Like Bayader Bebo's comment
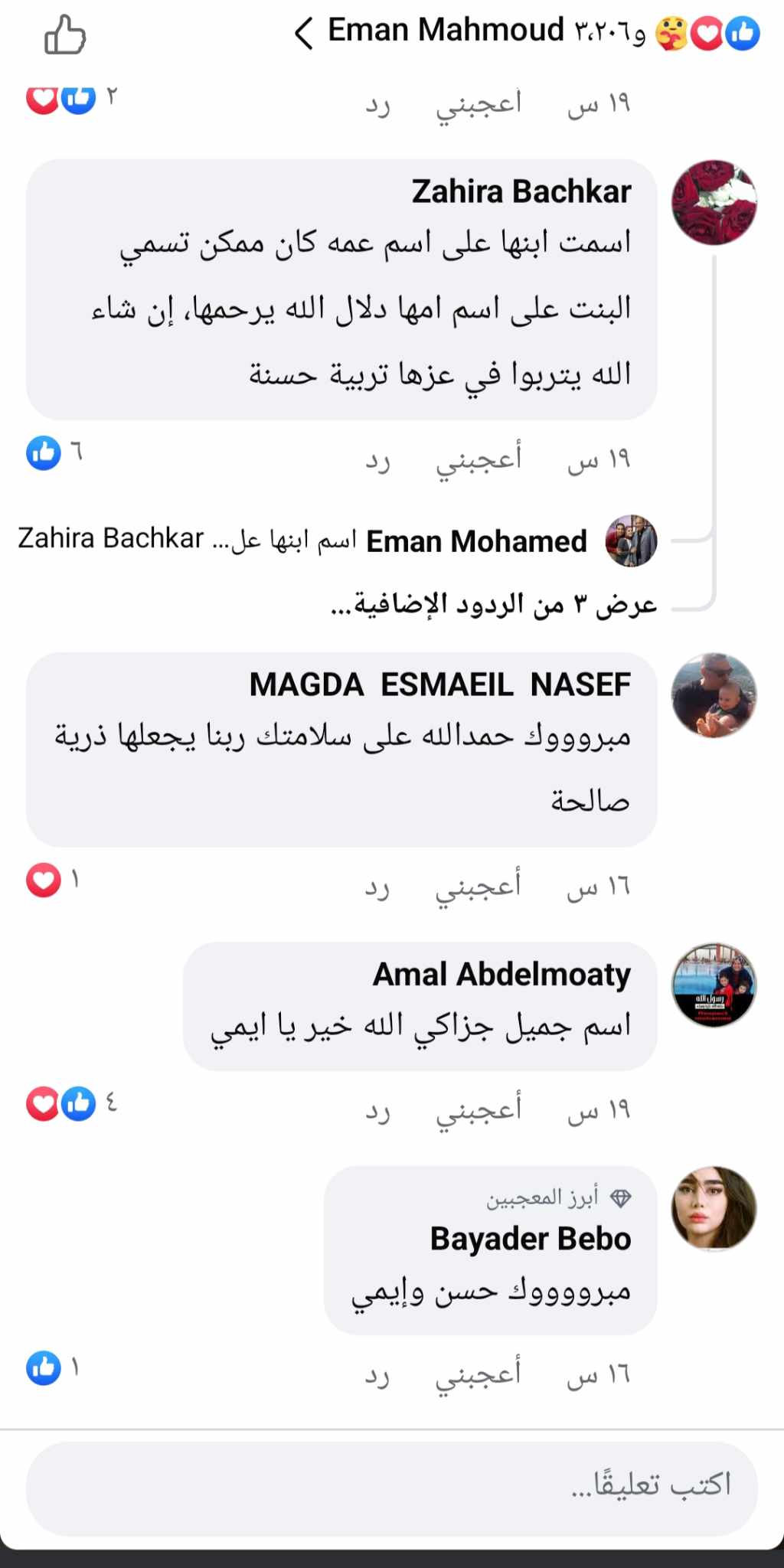 coord(479,1375)
